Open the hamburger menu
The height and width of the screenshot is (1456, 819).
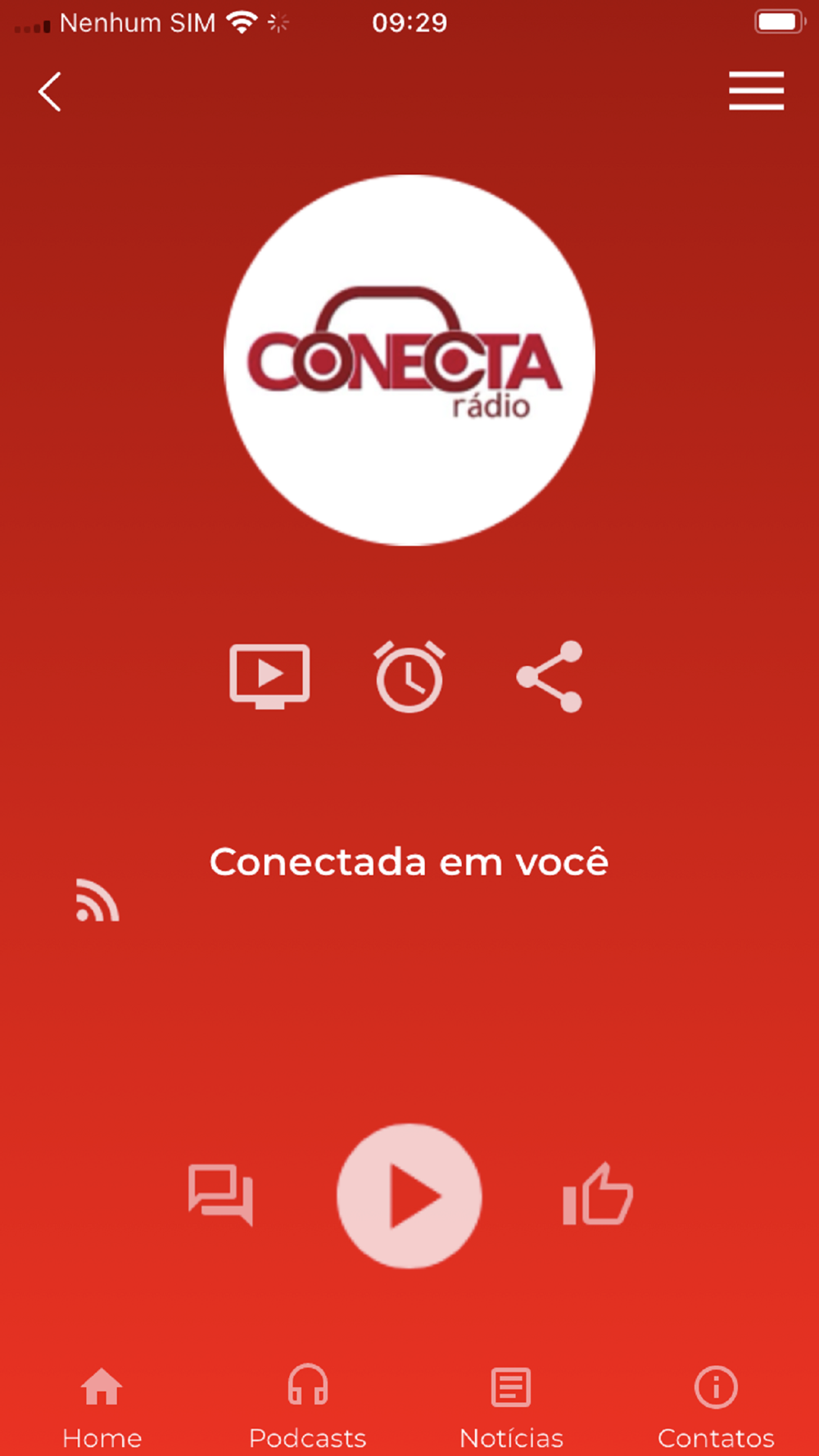756,91
